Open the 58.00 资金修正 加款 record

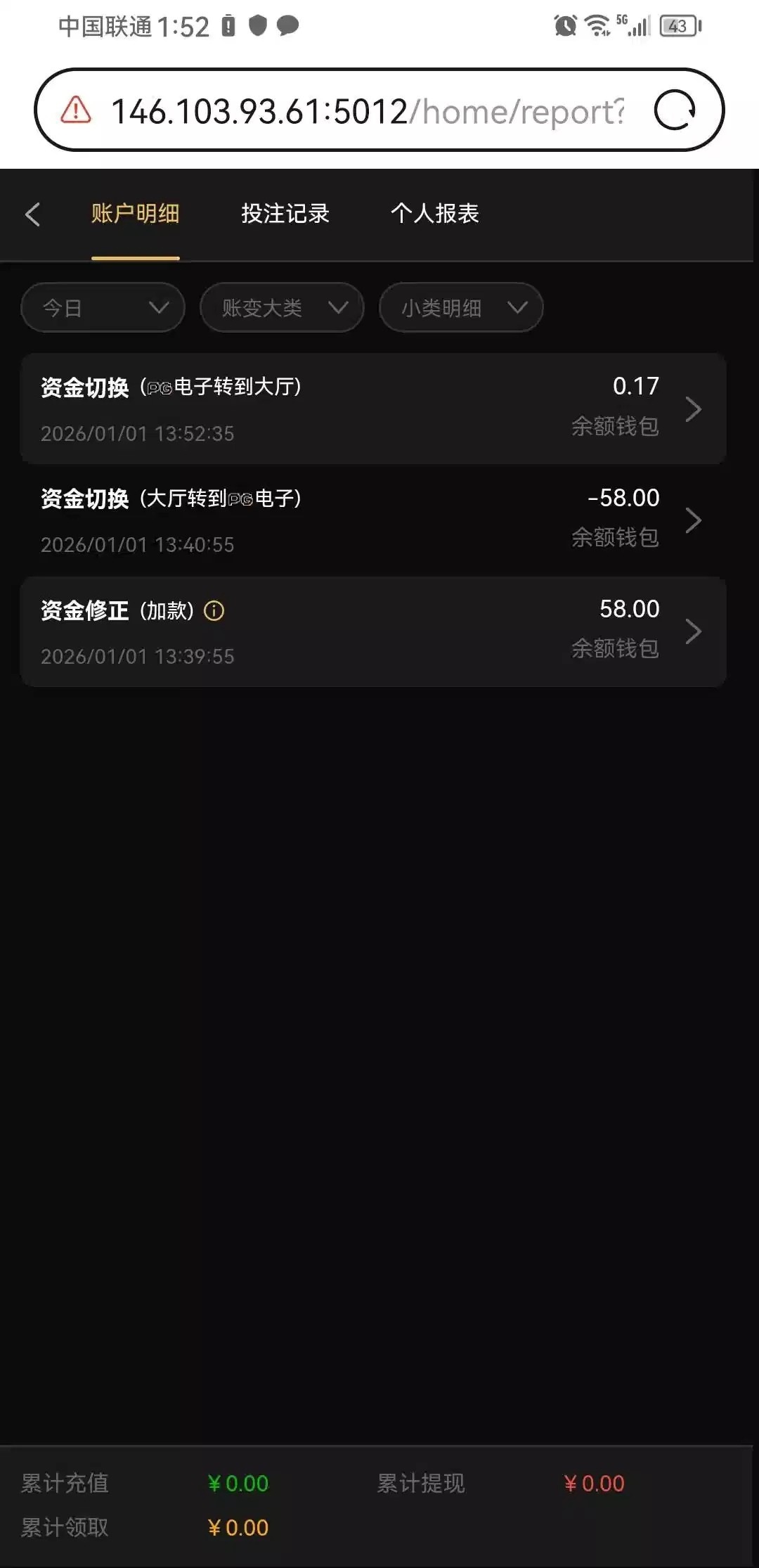point(373,631)
